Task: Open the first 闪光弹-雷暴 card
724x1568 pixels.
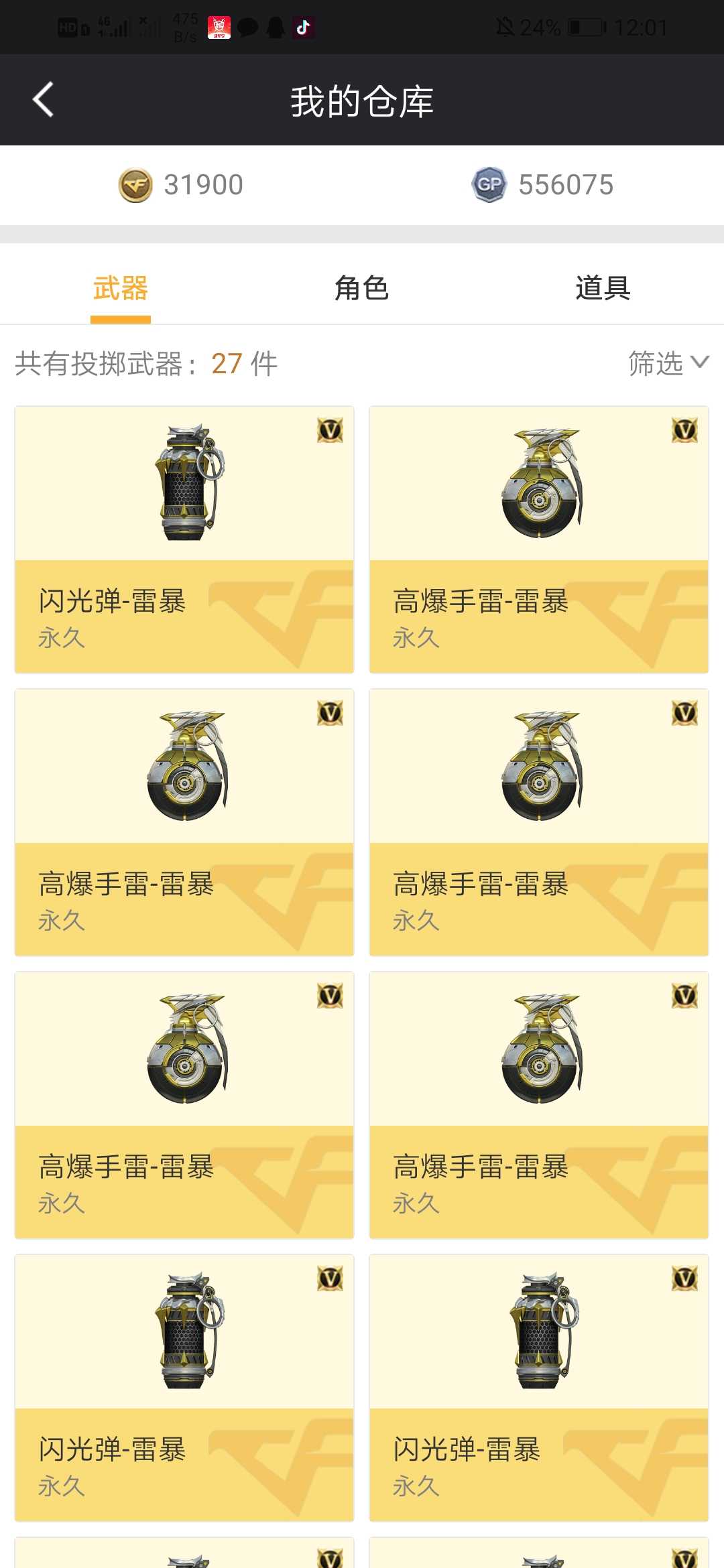Action: click(x=184, y=539)
